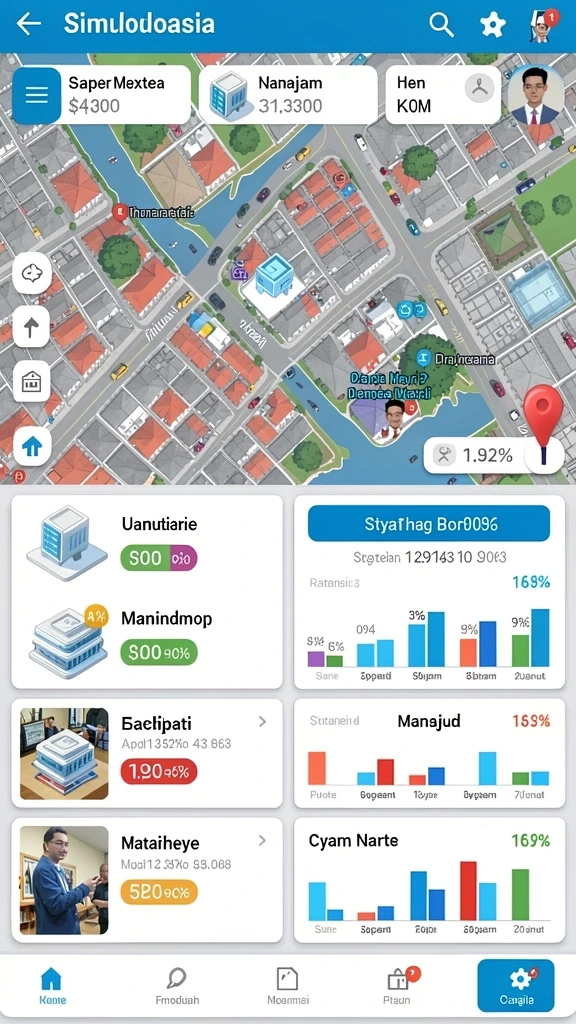Tap the red location pin on map
576x1024 pixels.
click(543, 415)
